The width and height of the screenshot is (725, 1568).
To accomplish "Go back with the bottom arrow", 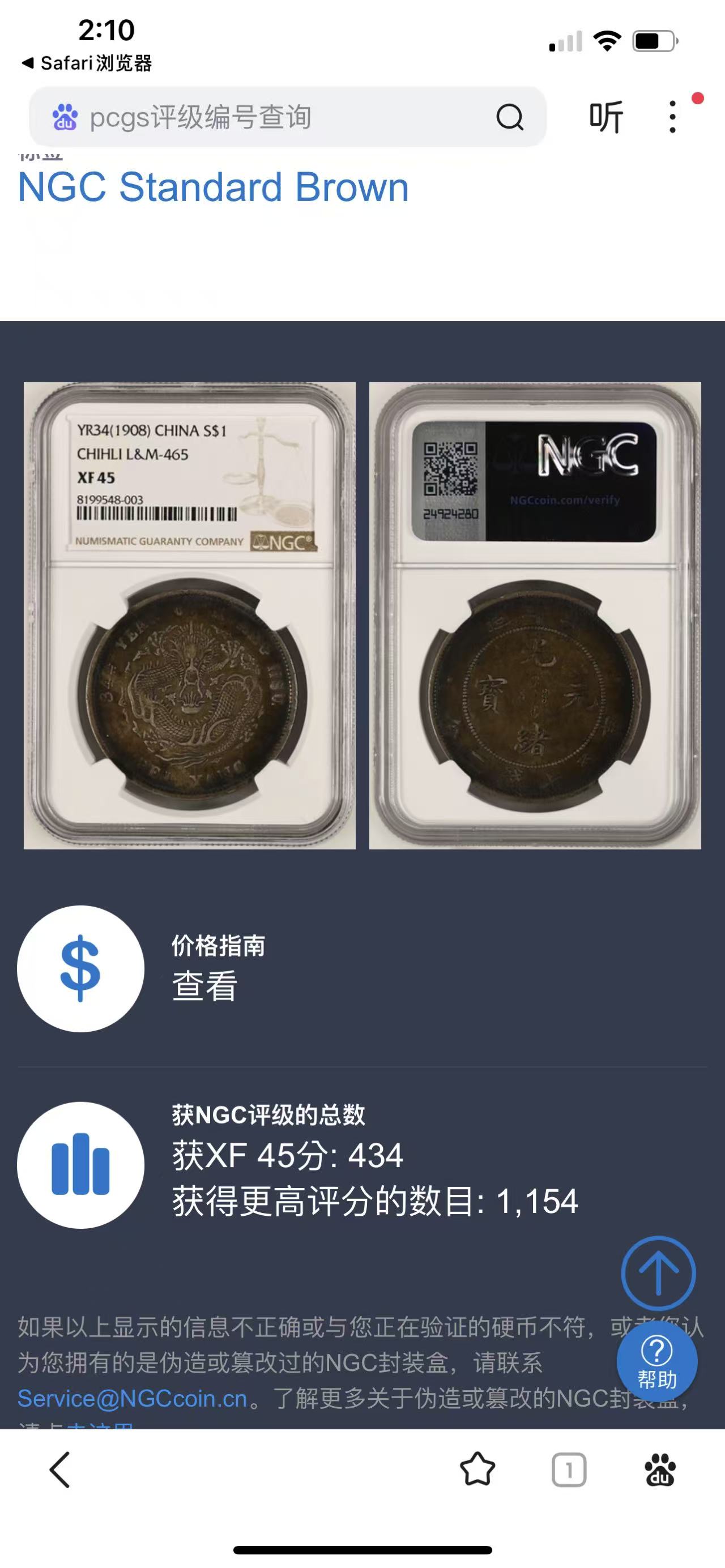I will point(59,1470).
